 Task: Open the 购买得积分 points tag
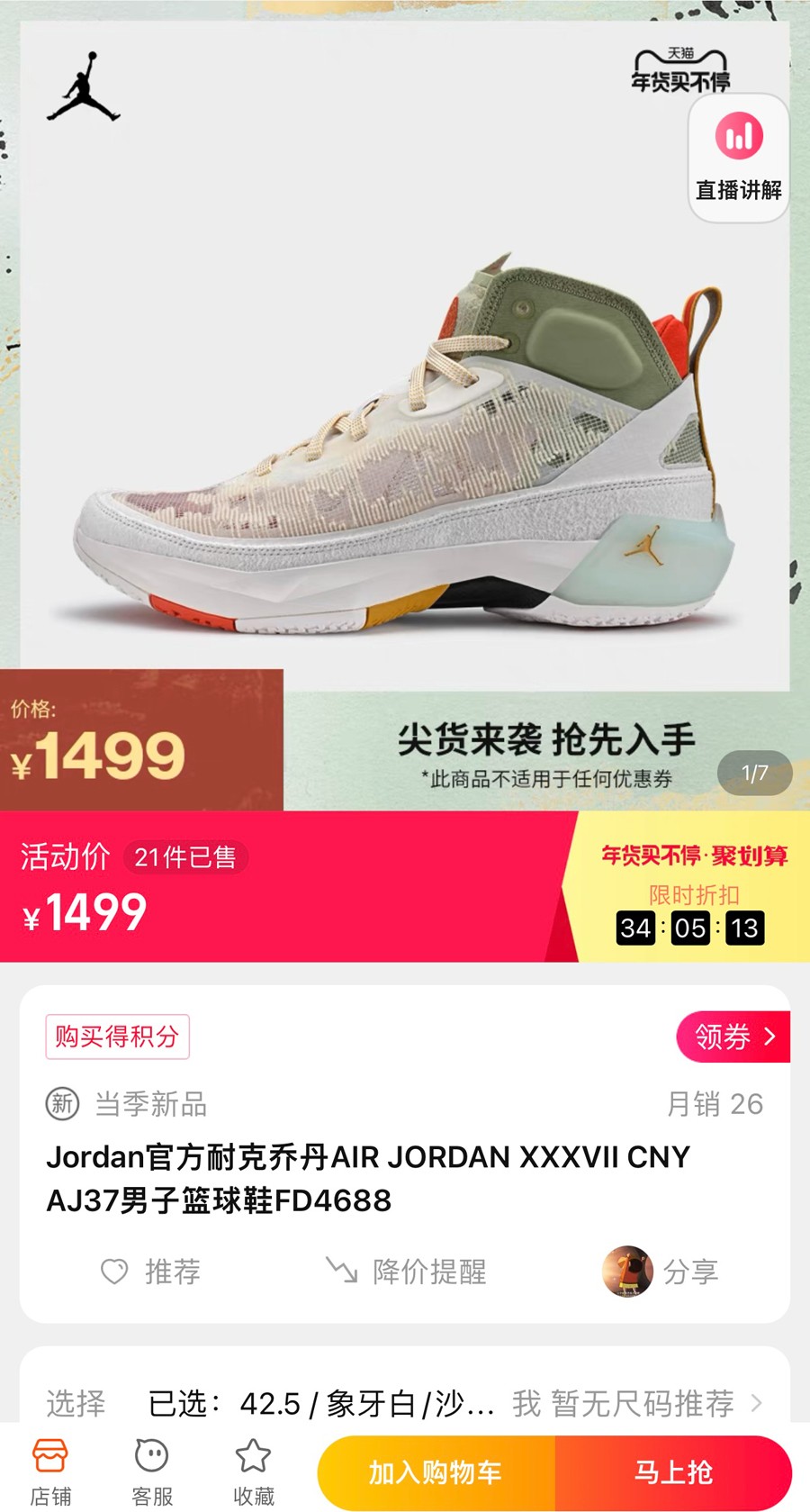point(117,1037)
